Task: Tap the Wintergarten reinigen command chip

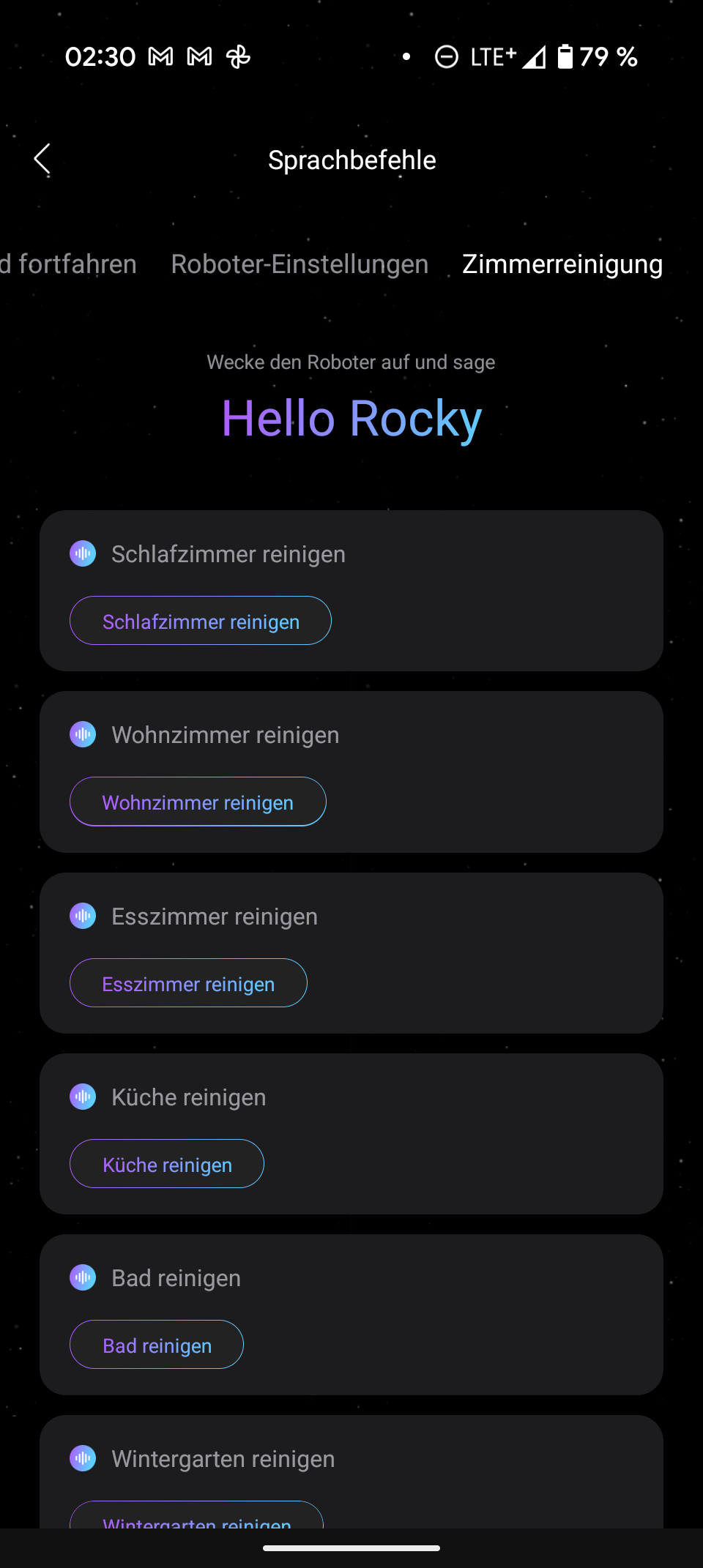Action: pos(196,1515)
